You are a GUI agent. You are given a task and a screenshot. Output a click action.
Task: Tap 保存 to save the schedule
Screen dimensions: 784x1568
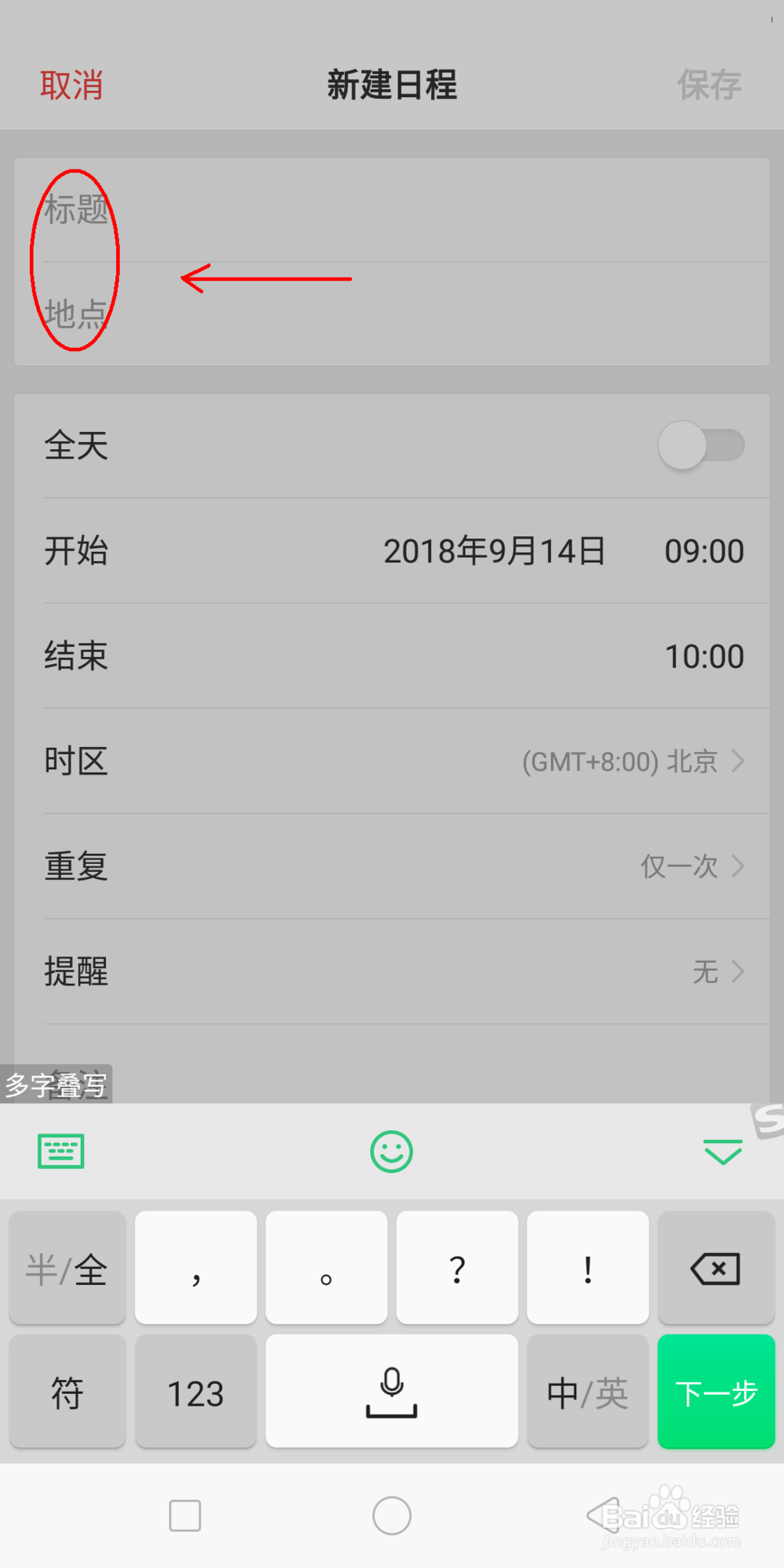710,85
